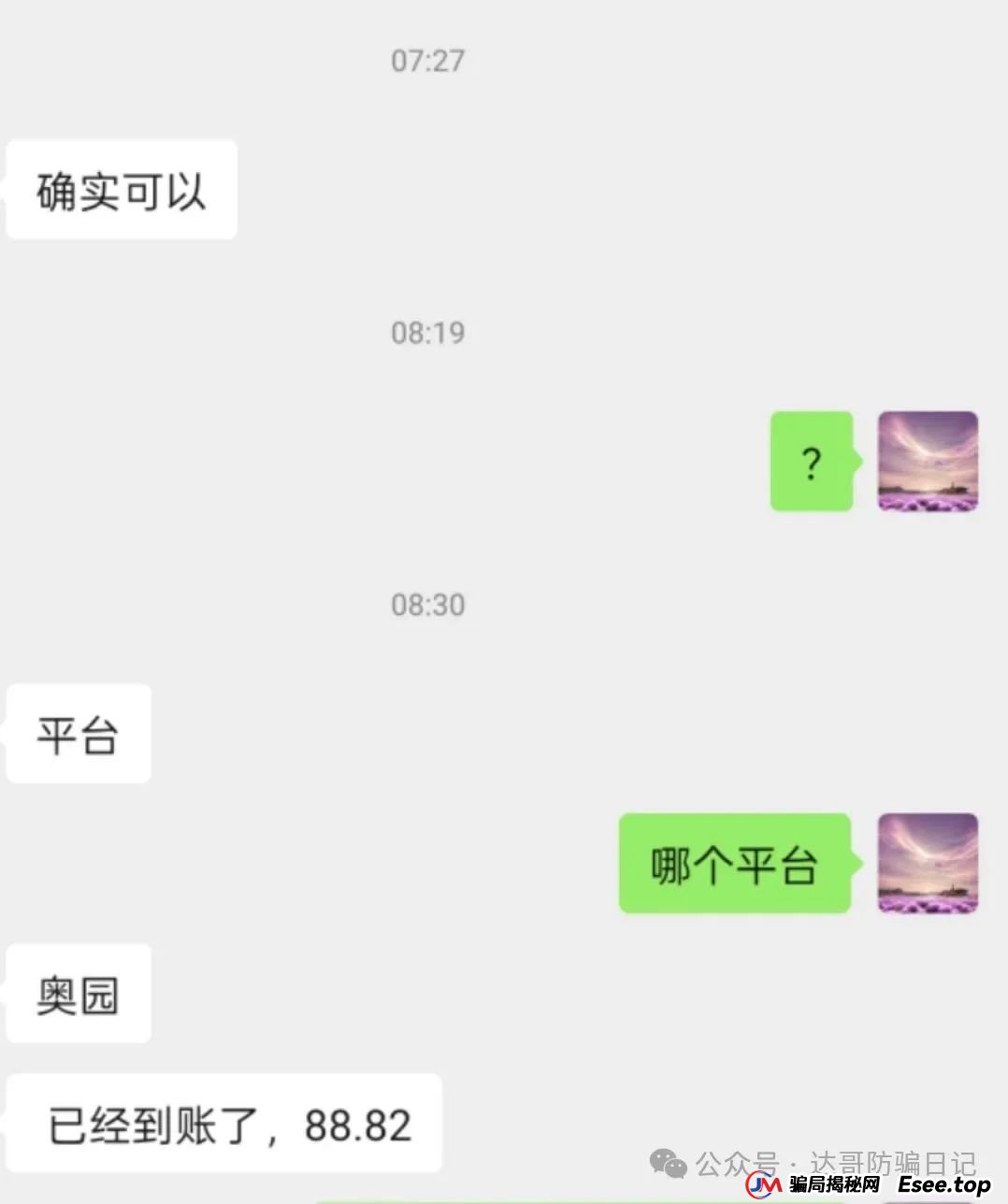
Task: Click the 08:19 timestamp
Action: click(x=427, y=332)
